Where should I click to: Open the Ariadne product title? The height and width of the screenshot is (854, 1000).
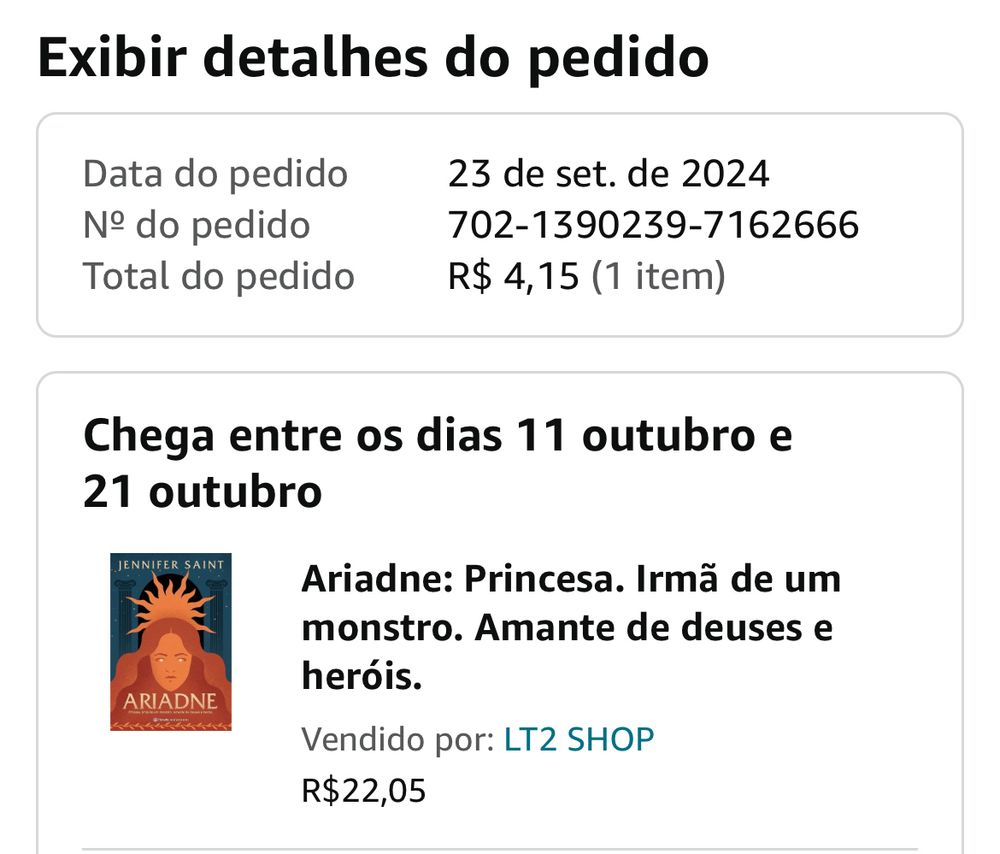(570, 628)
